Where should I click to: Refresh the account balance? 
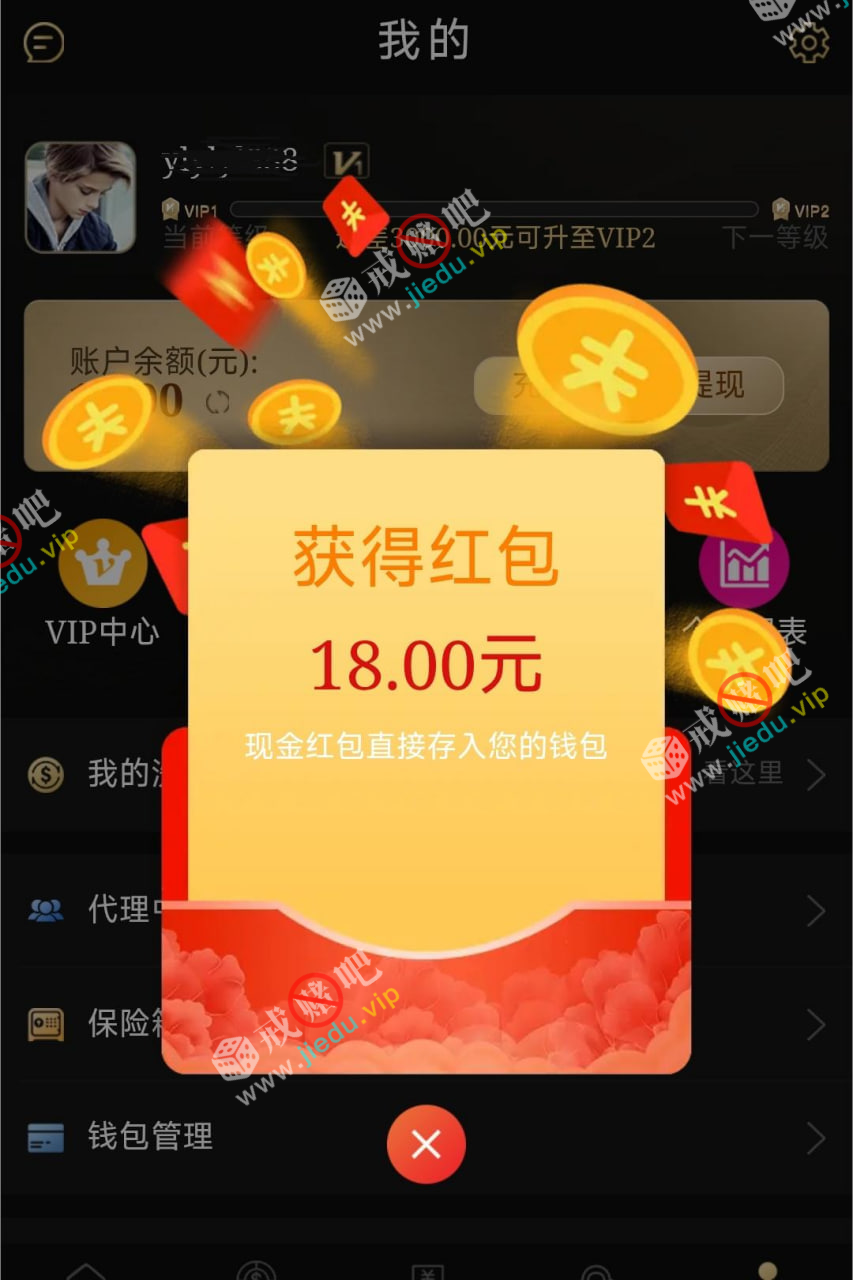click(217, 402)
